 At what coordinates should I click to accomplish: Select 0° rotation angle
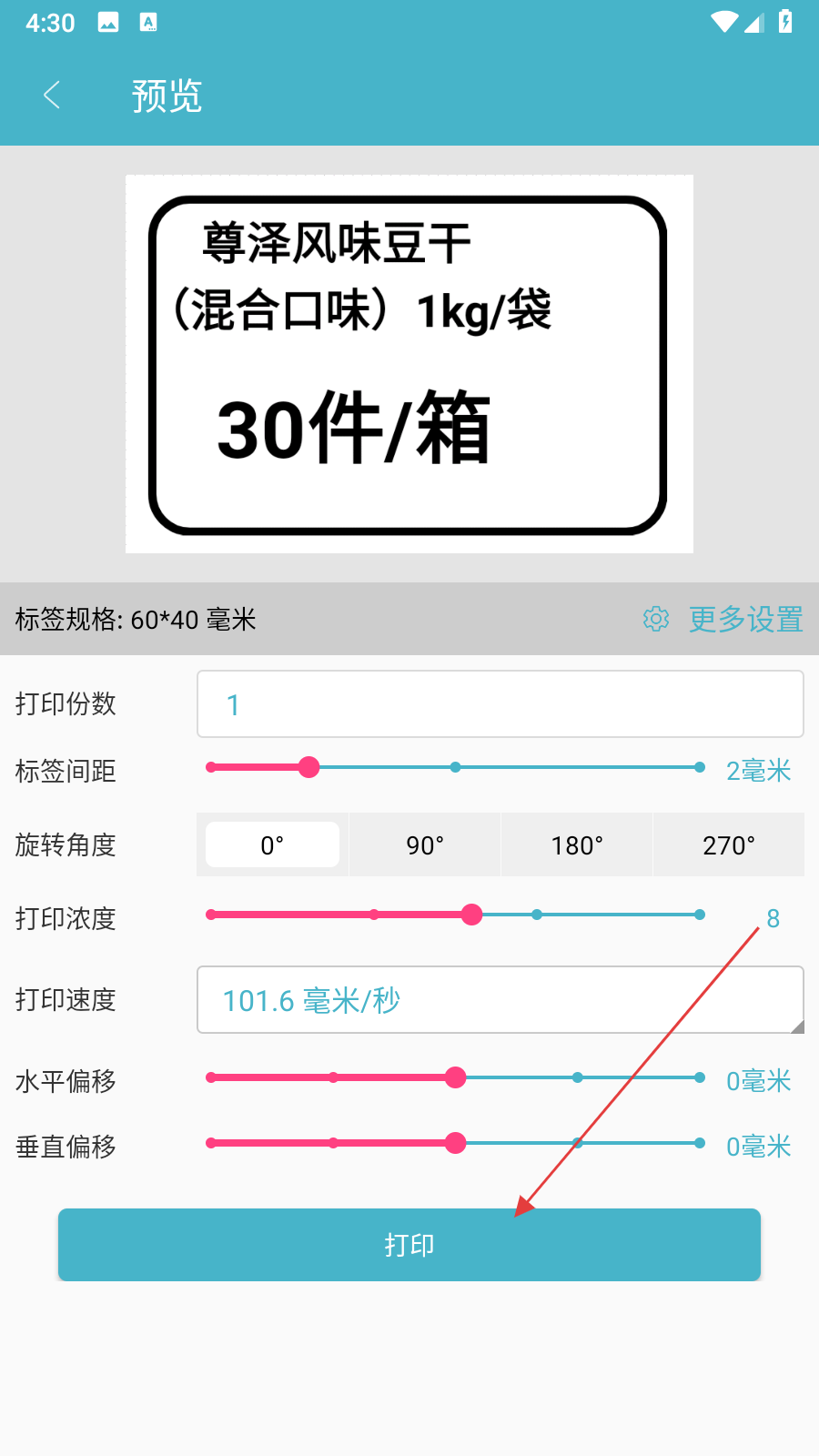point(272,845)
